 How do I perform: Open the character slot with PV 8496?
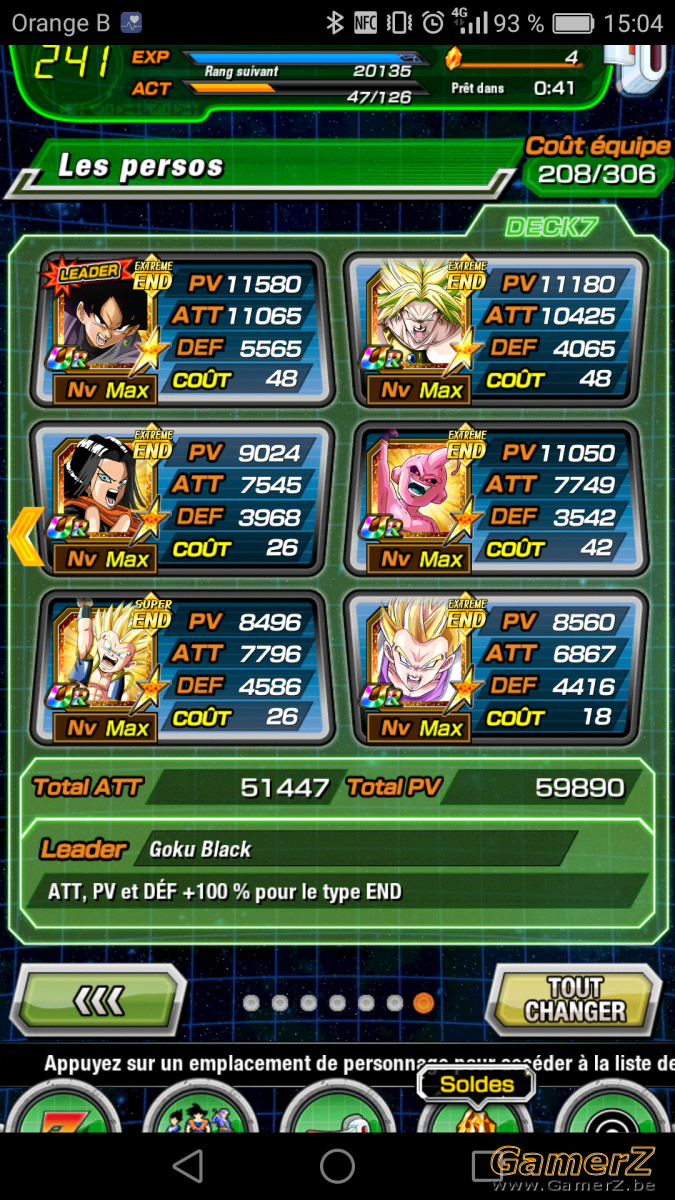click(x=182, y=667)
